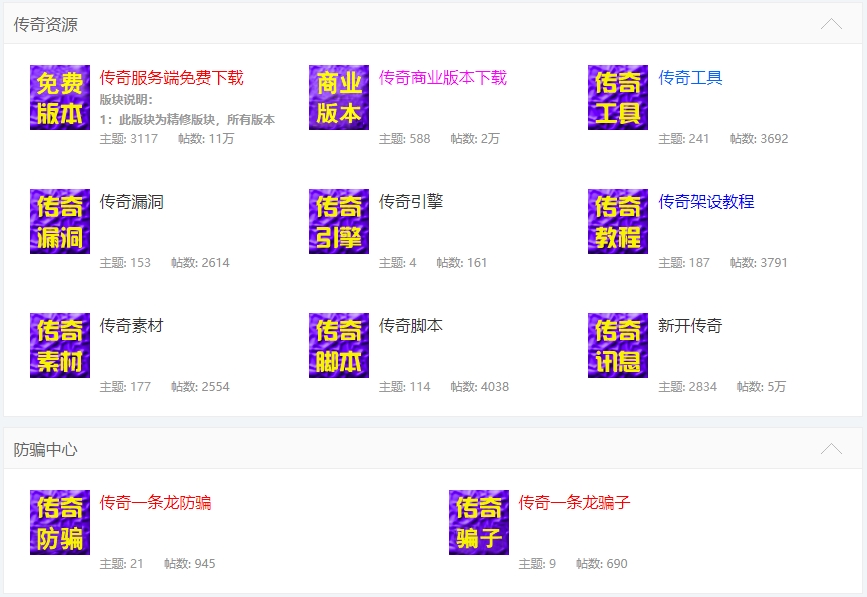Collapse the 传奇资源 section
867x597 pixels.
click(831, 24)
